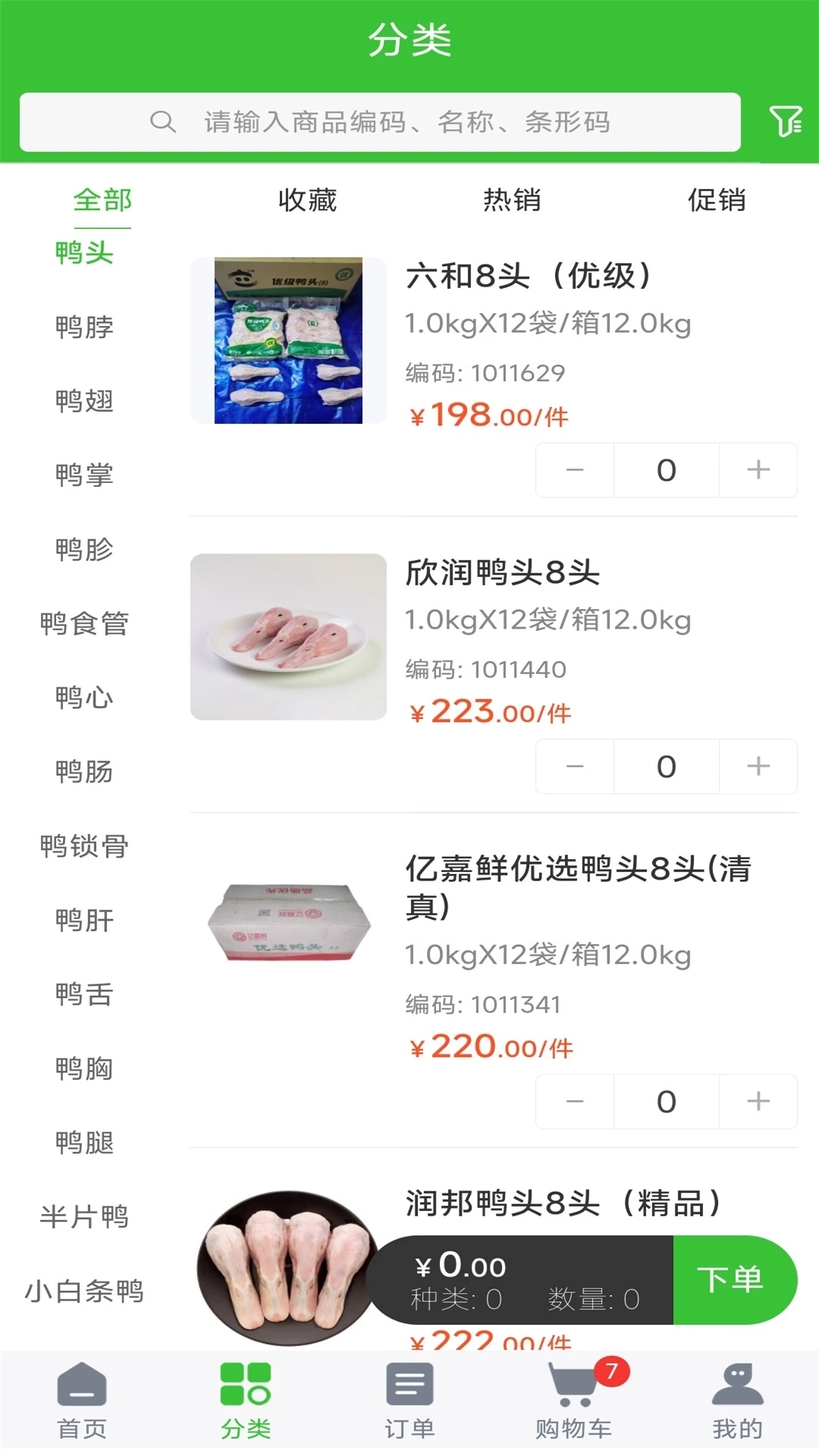Increase quantity for 亿嘉鲜优选鸭头8头(清真)

click(758, 1101)
